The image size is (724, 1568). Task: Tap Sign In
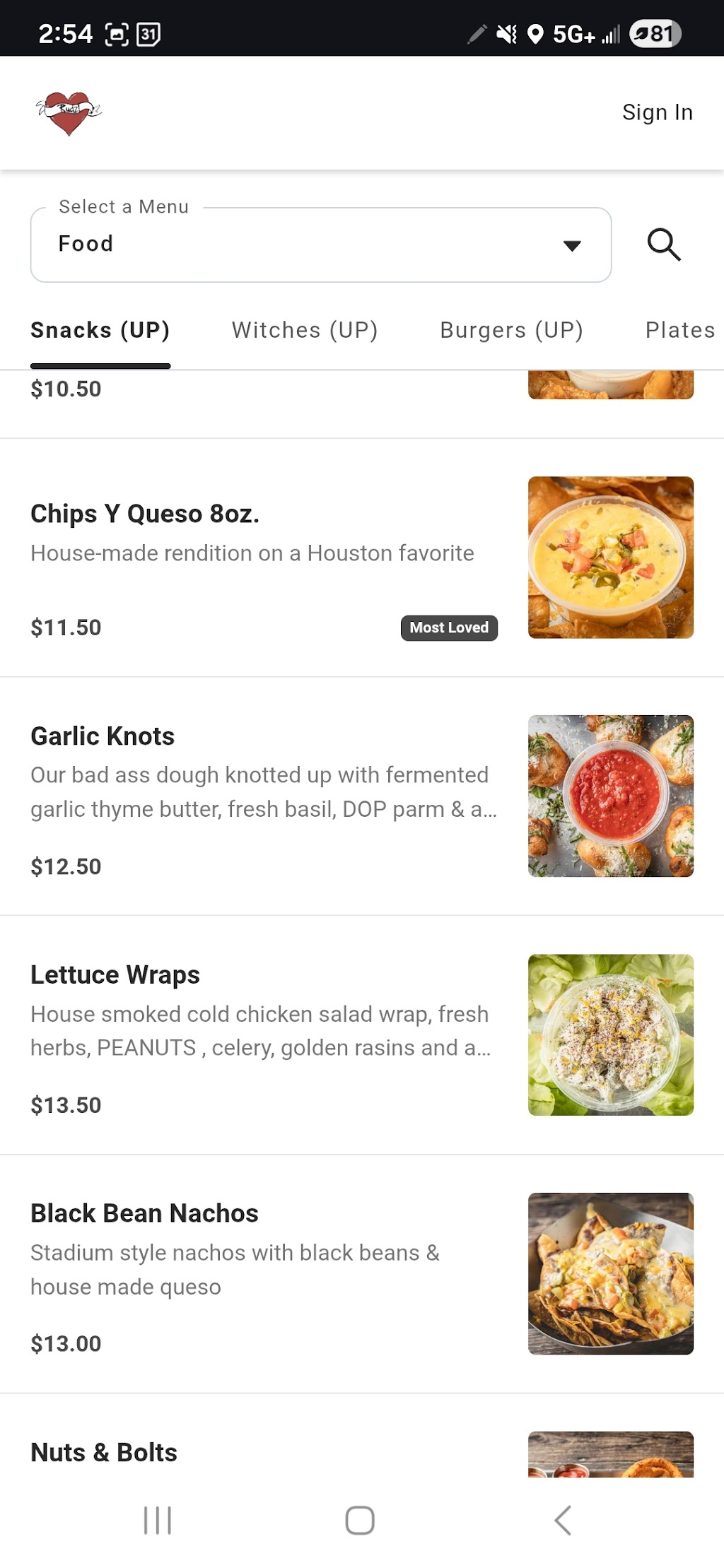click(657, 112)
